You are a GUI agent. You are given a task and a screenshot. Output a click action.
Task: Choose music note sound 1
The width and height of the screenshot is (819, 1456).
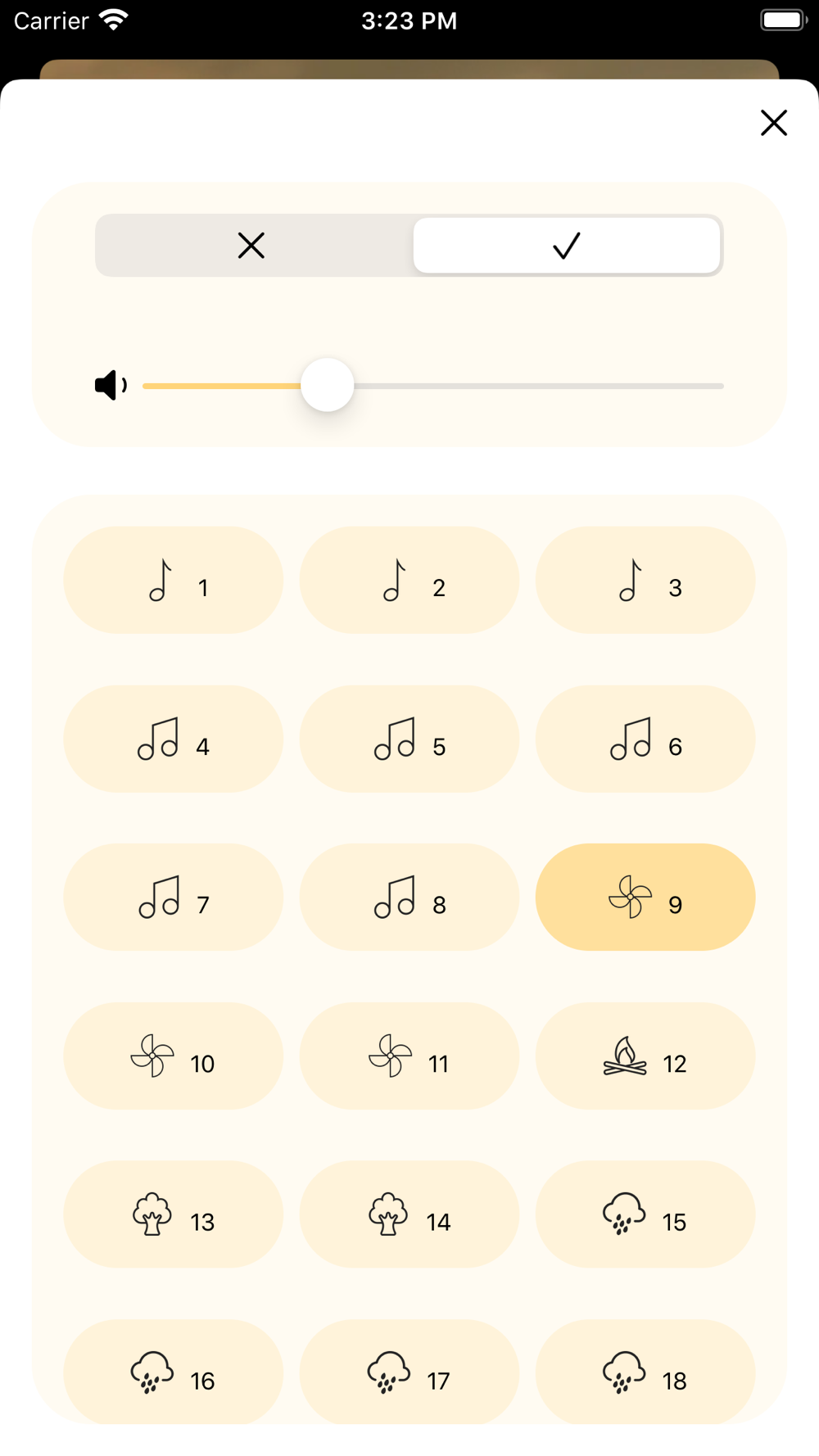pyautogui.click(x=174, y=580)
